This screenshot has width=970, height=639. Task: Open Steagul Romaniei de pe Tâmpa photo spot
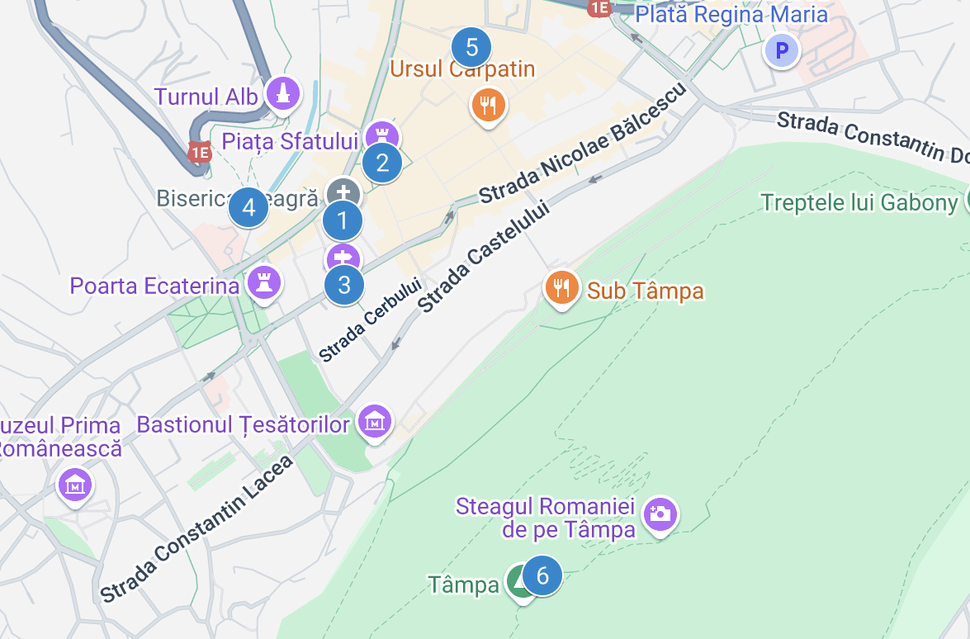pos(659,515)
